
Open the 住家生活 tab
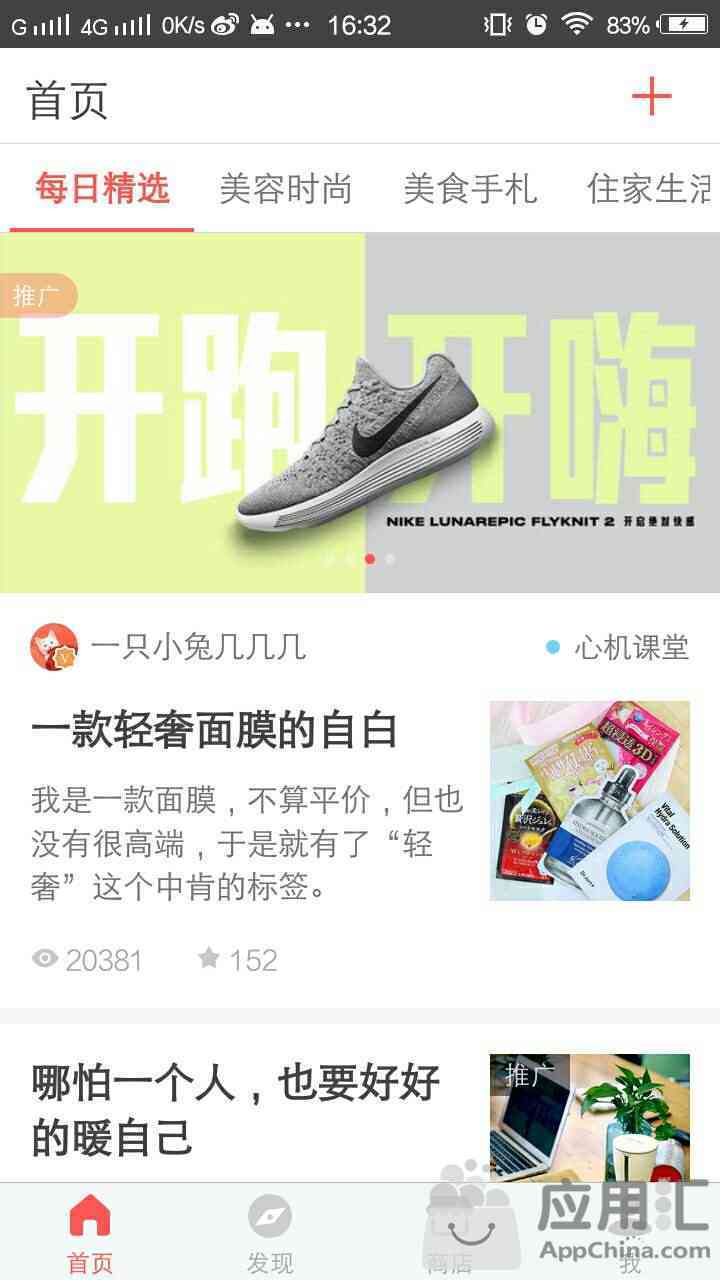tap(650, 188)
